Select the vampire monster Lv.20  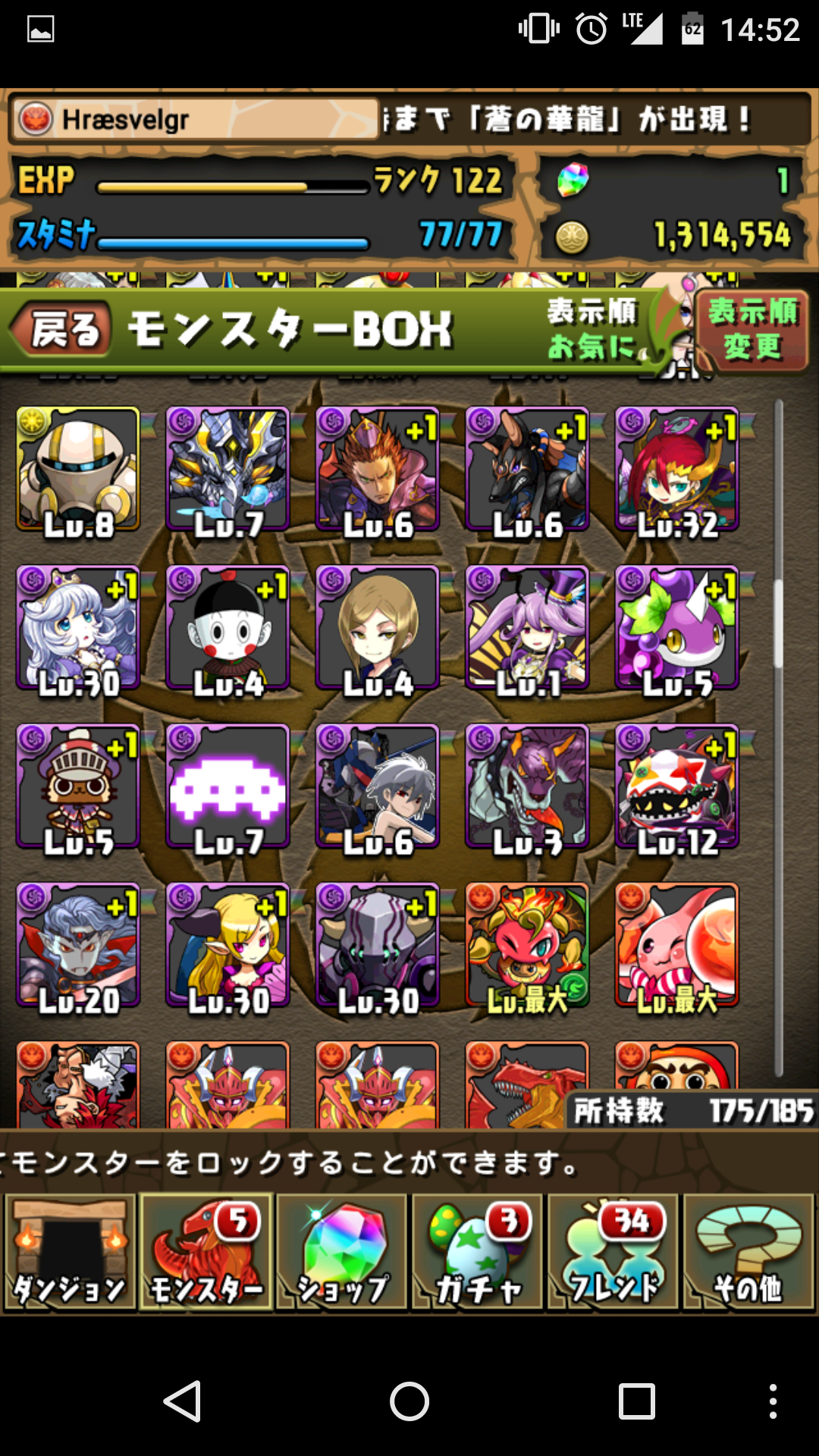78,944
